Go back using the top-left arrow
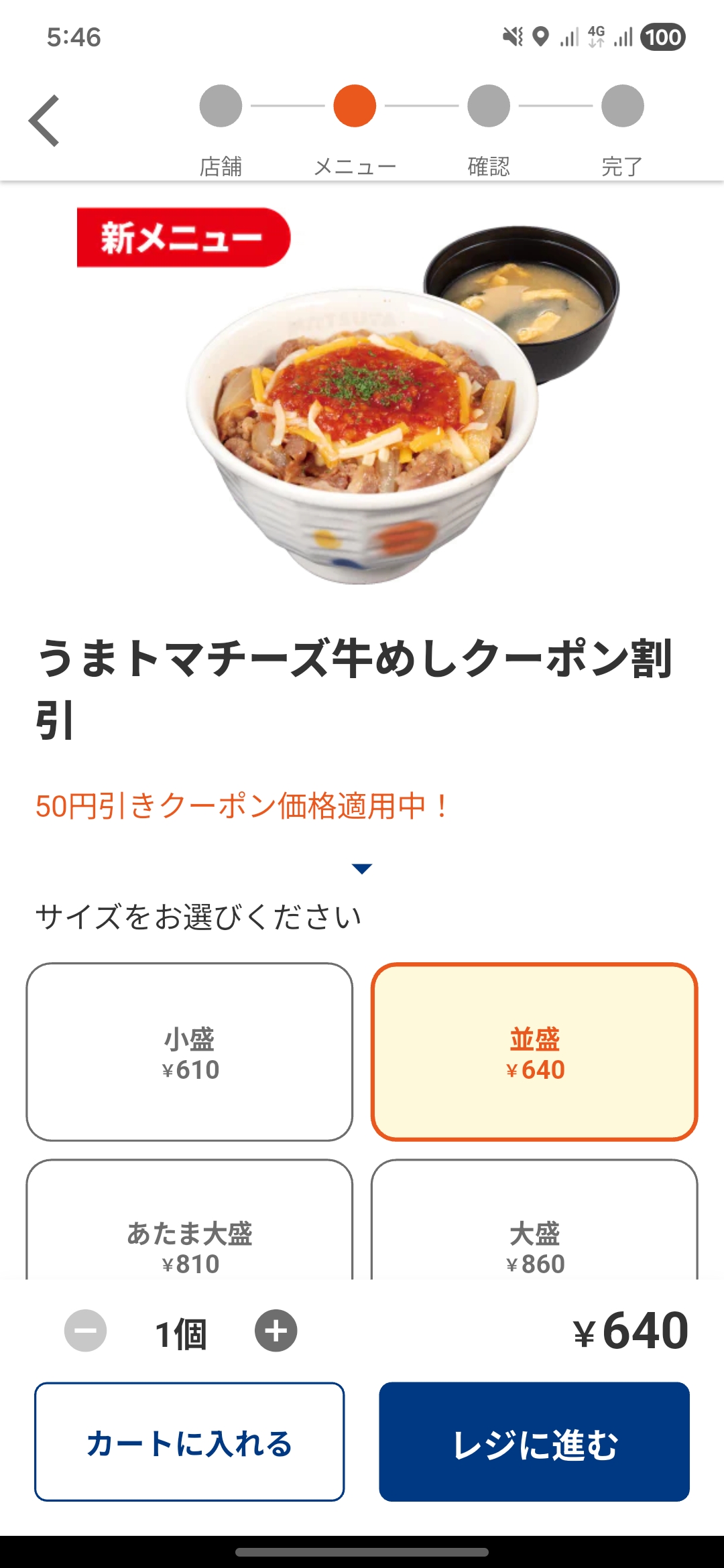This screenshot has width=724, height=1568. (x=44, y=121)
